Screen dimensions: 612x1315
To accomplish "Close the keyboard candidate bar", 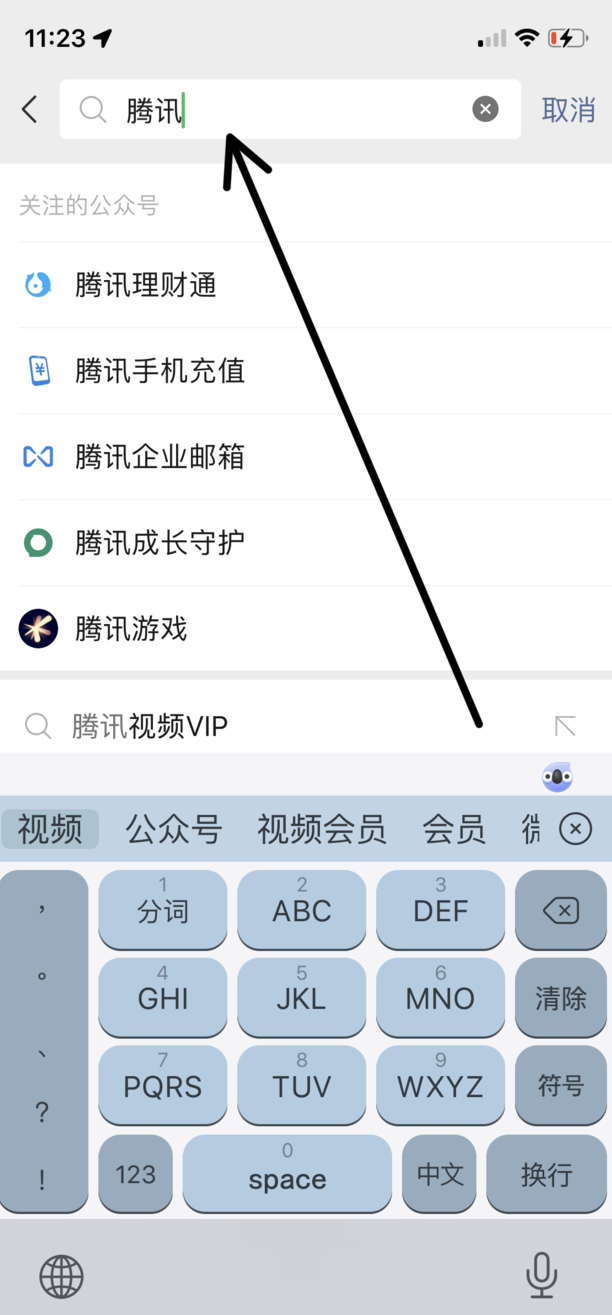I will coord(575,829).
